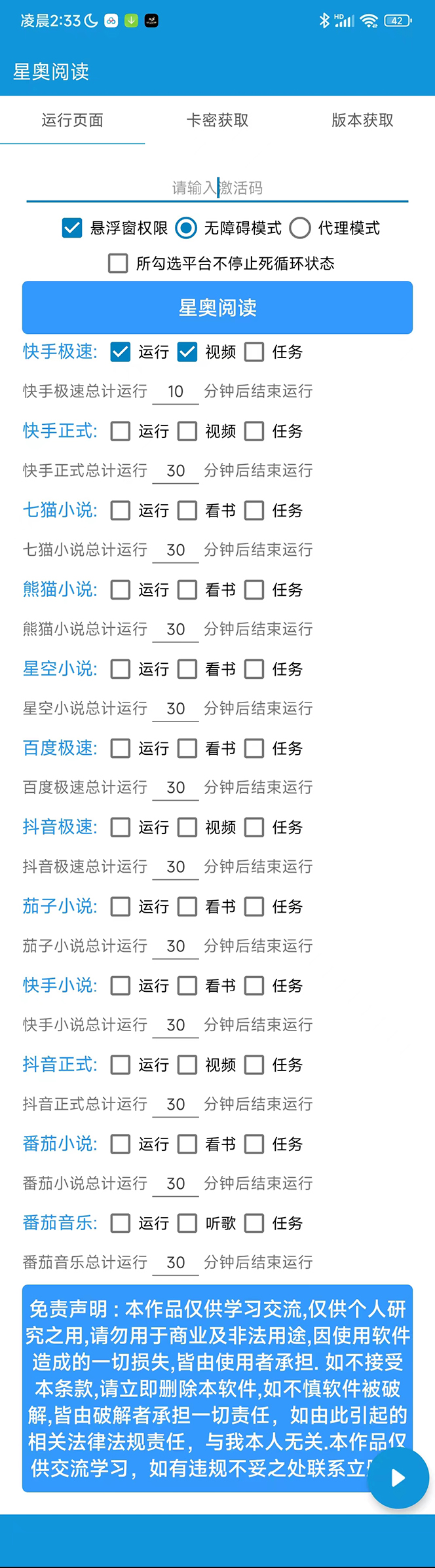435x1568 pixels.
Task: Check 任务 for 快手极速
Action: pos(254,352)
